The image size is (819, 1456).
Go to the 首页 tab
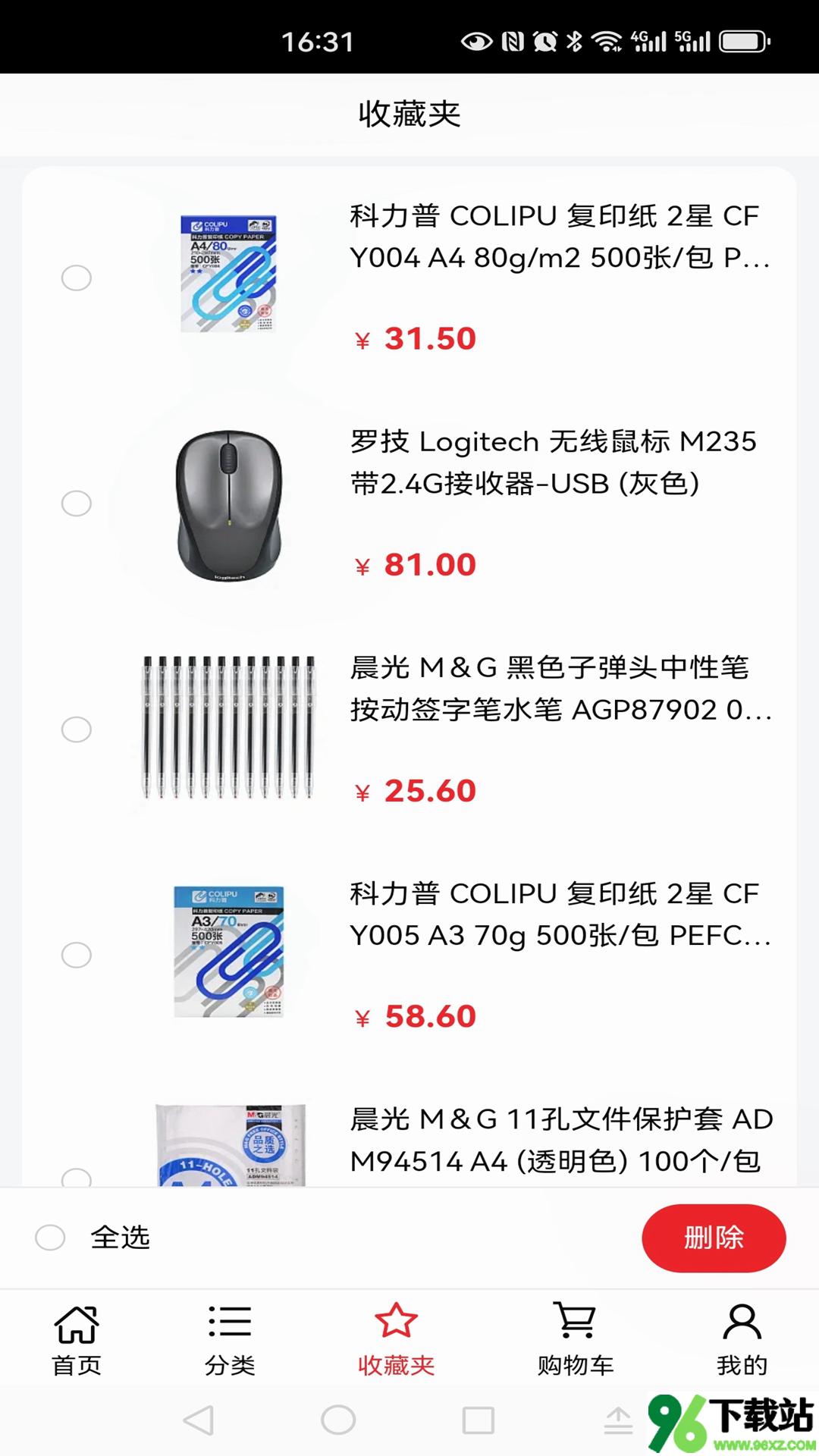point(76,1339)
